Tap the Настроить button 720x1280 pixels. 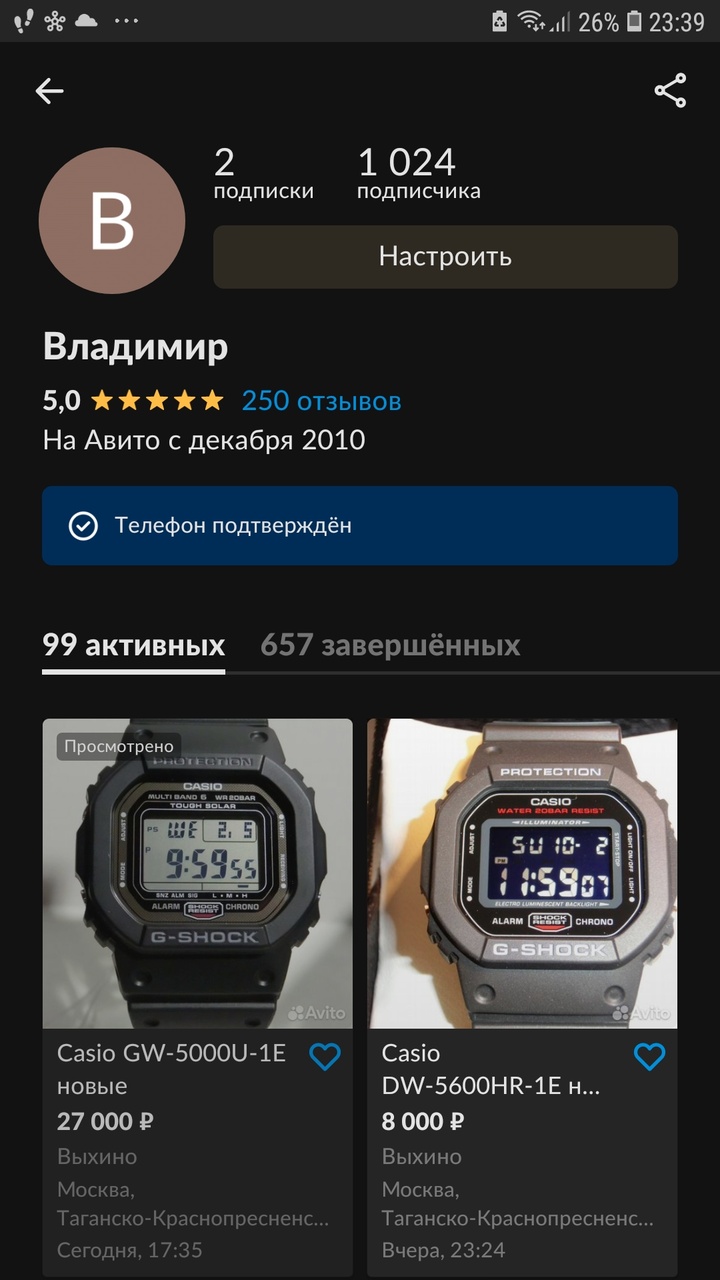tap(445, 257)
